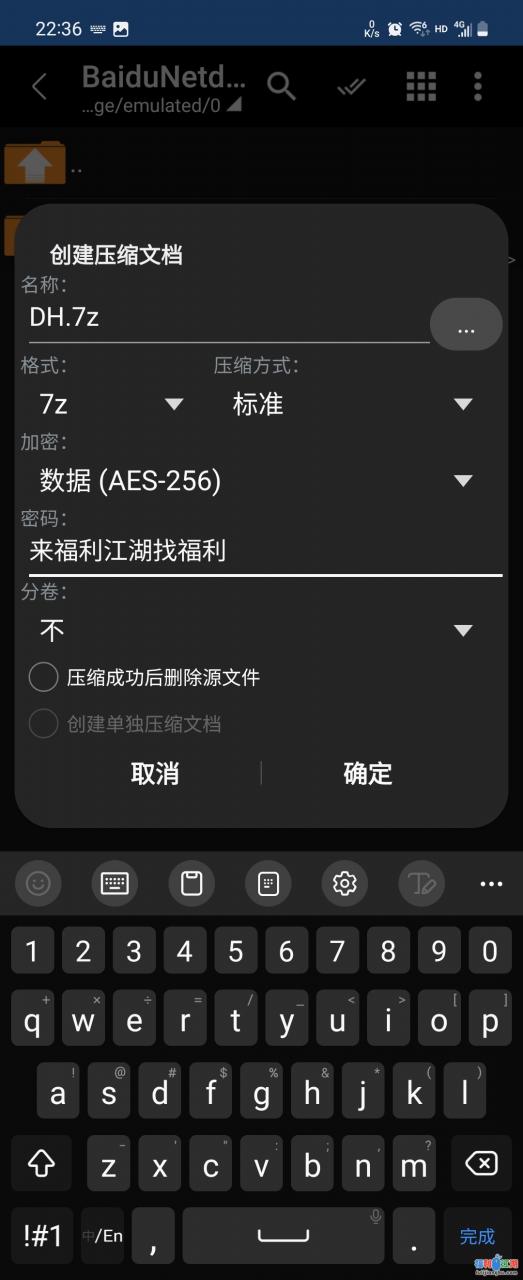Tap the 确定 button to create archive
This screenshot has height=1280, width=523.
pyautogui.click(x=368, y=773)
